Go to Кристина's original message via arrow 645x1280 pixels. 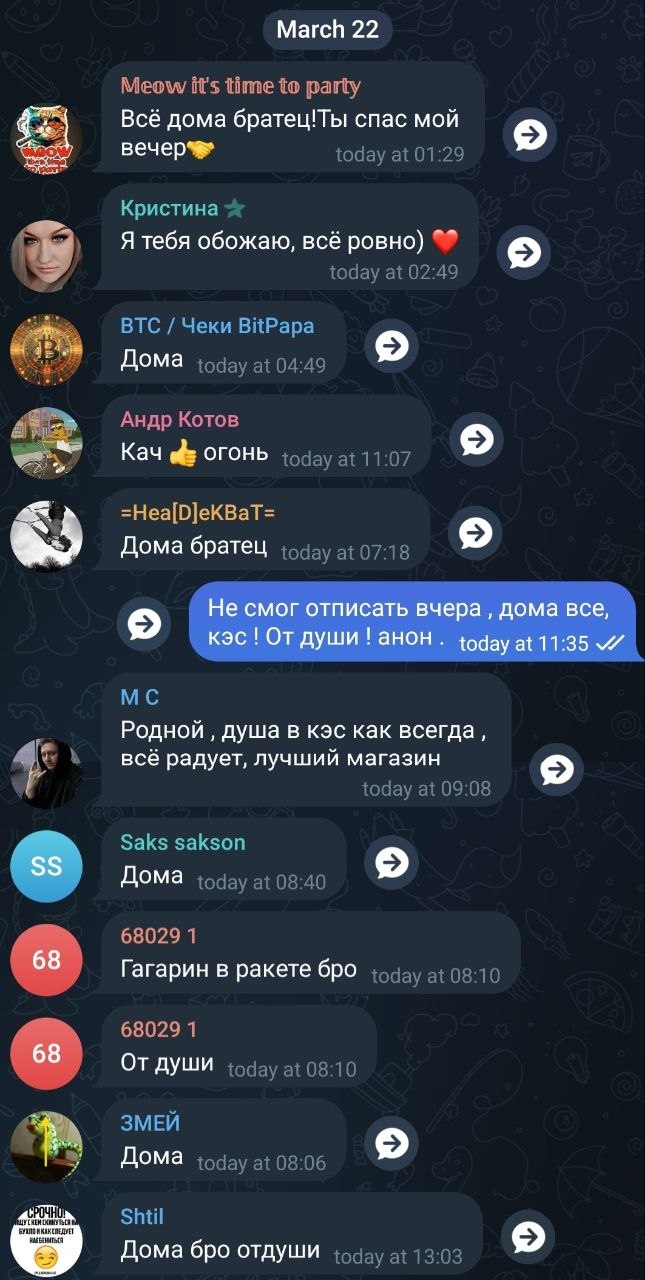524,253
